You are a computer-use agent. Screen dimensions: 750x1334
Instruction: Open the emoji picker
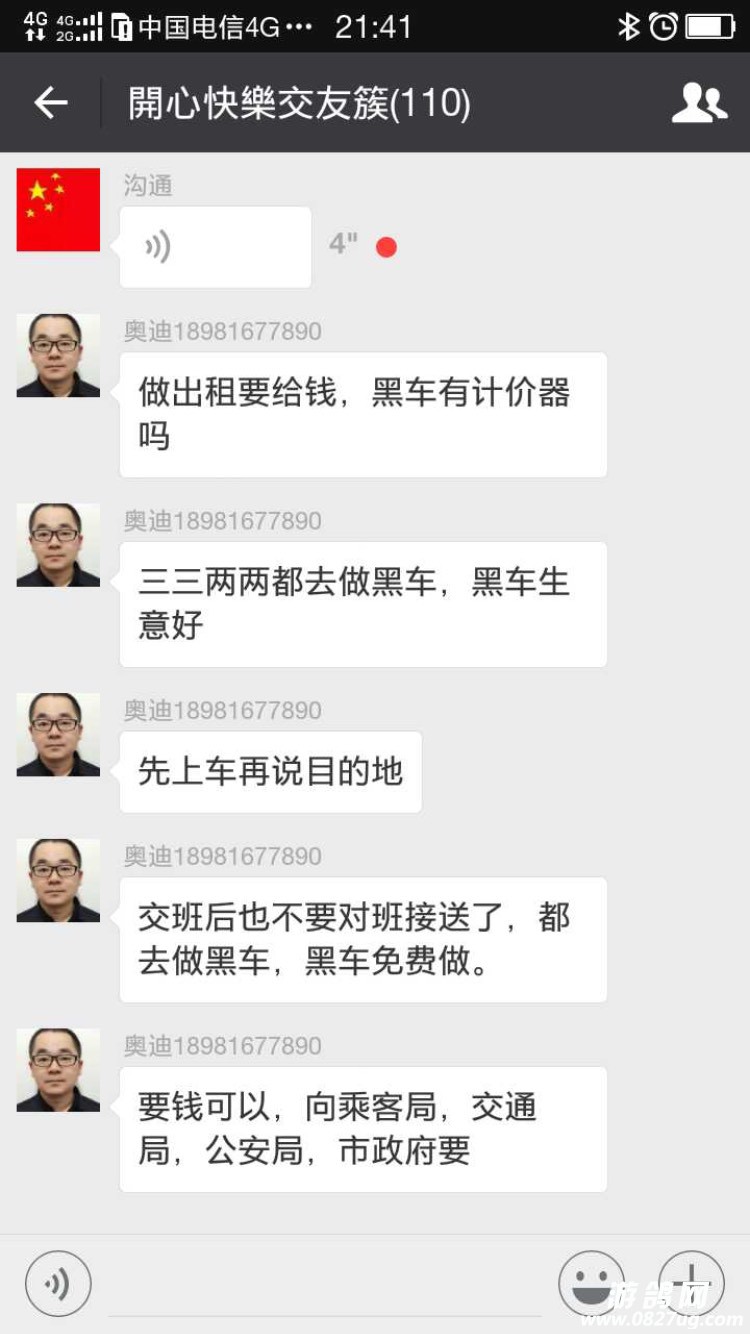click(x=591, y=1283)
